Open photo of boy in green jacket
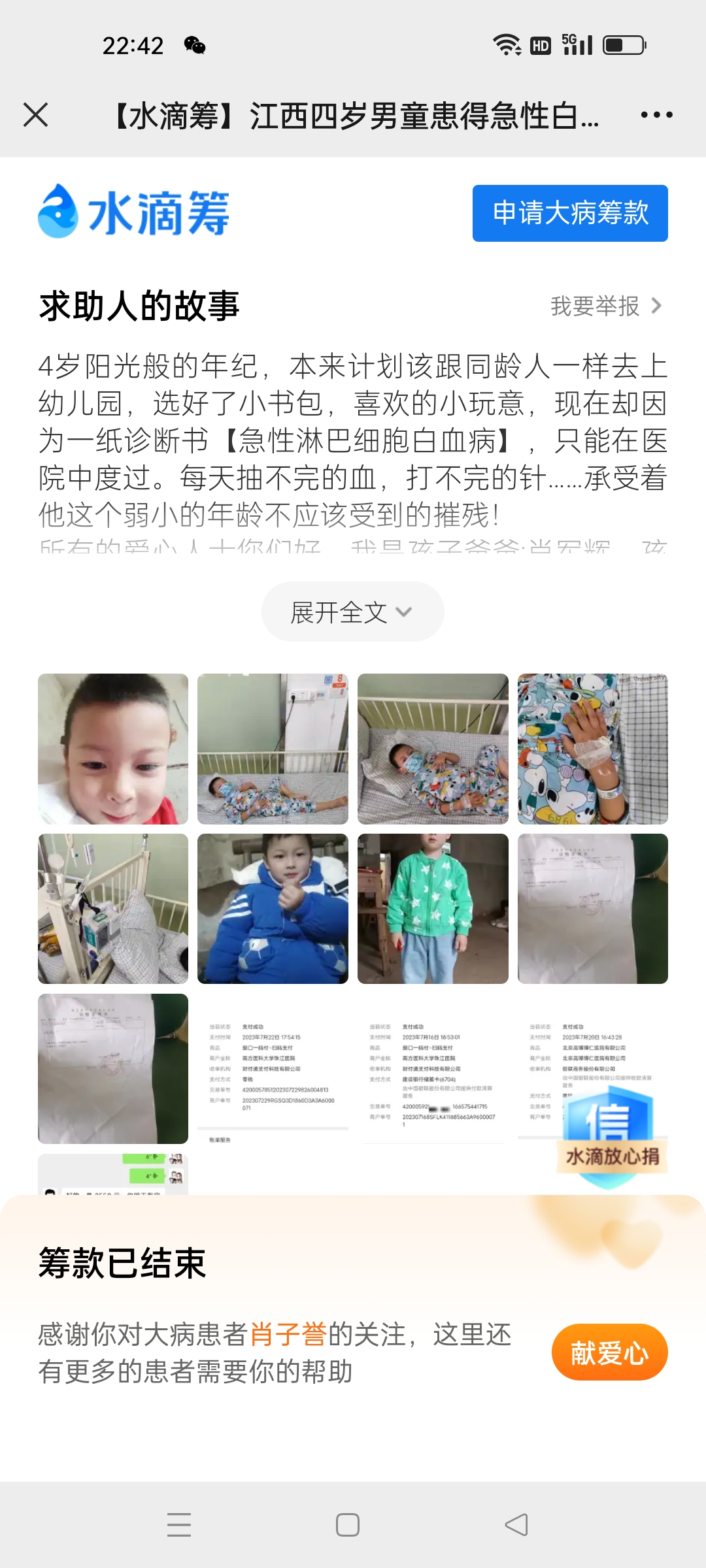706x1568 pixels. coord(433,909)
